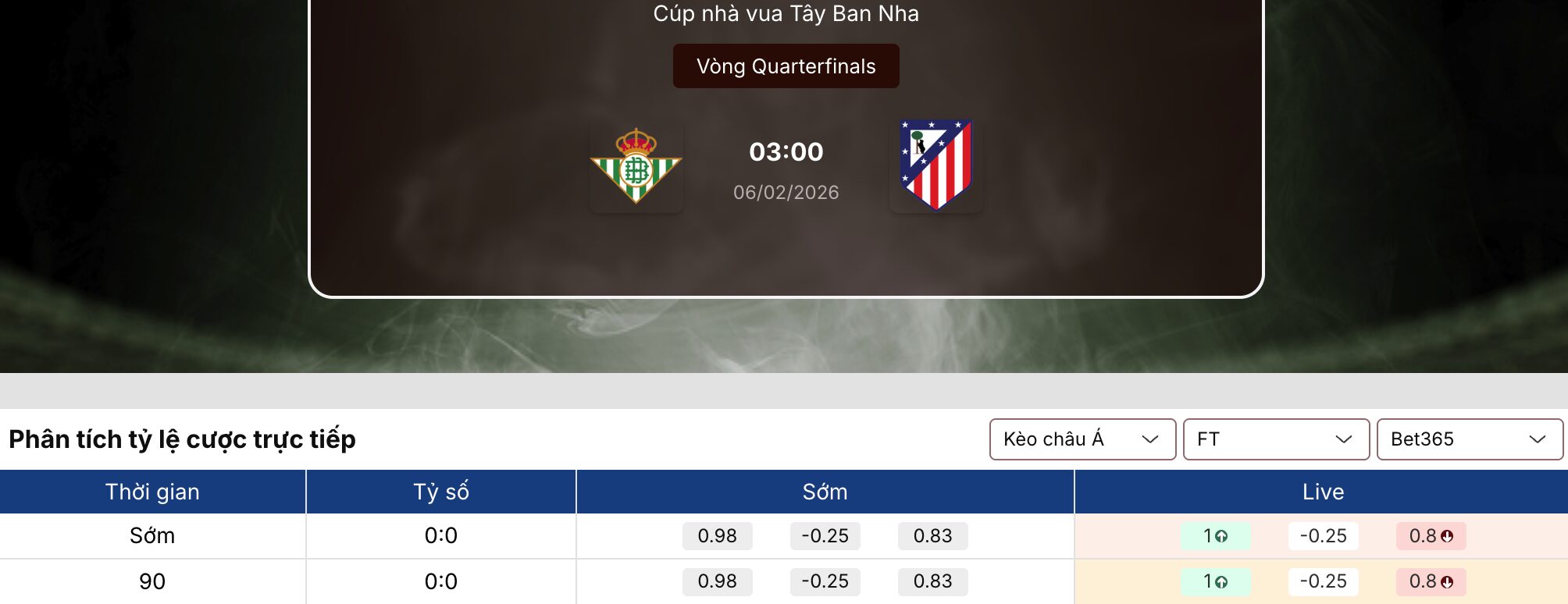Tap the Vòng Quarterfinals round button

tap(786, 66)
